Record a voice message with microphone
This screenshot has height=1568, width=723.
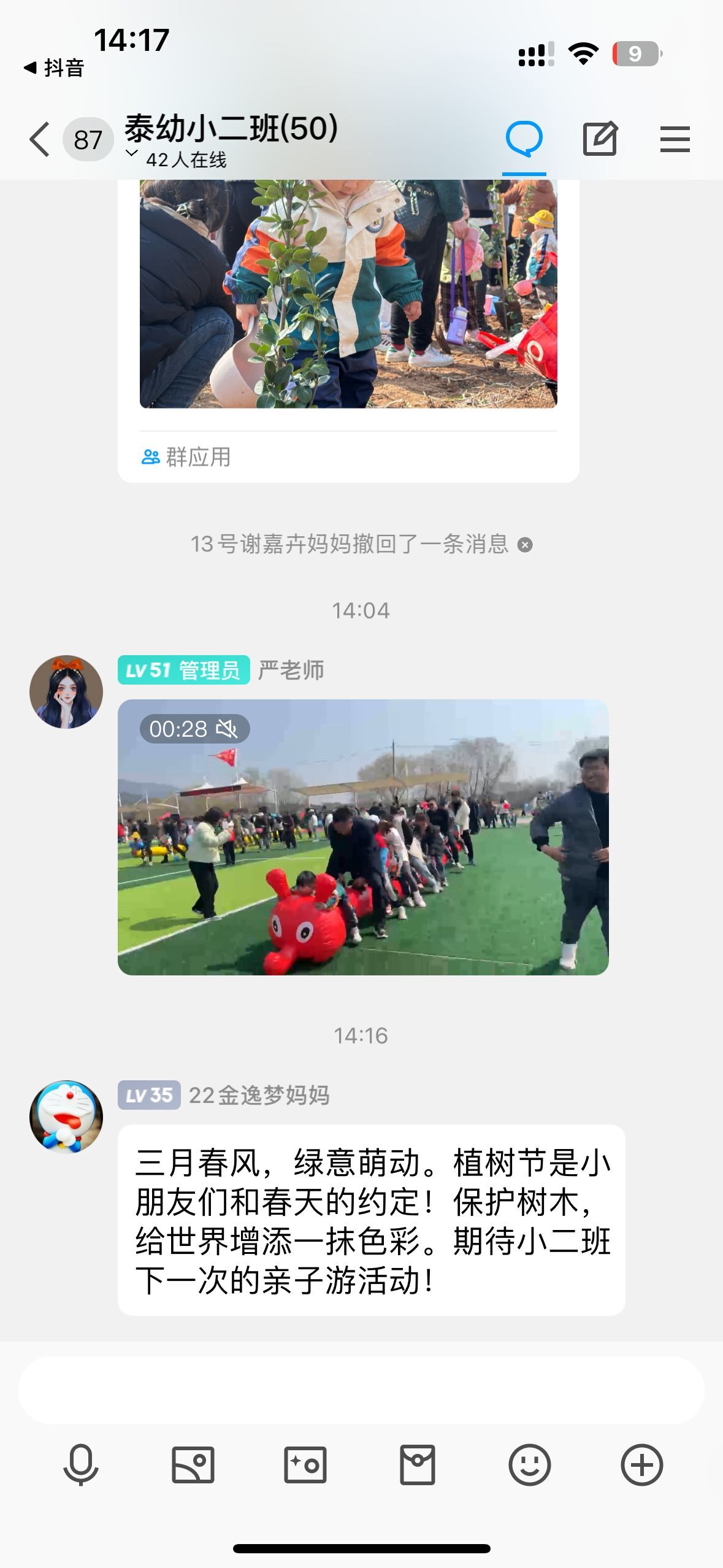pyautogui.click(x=81, y=1466)
